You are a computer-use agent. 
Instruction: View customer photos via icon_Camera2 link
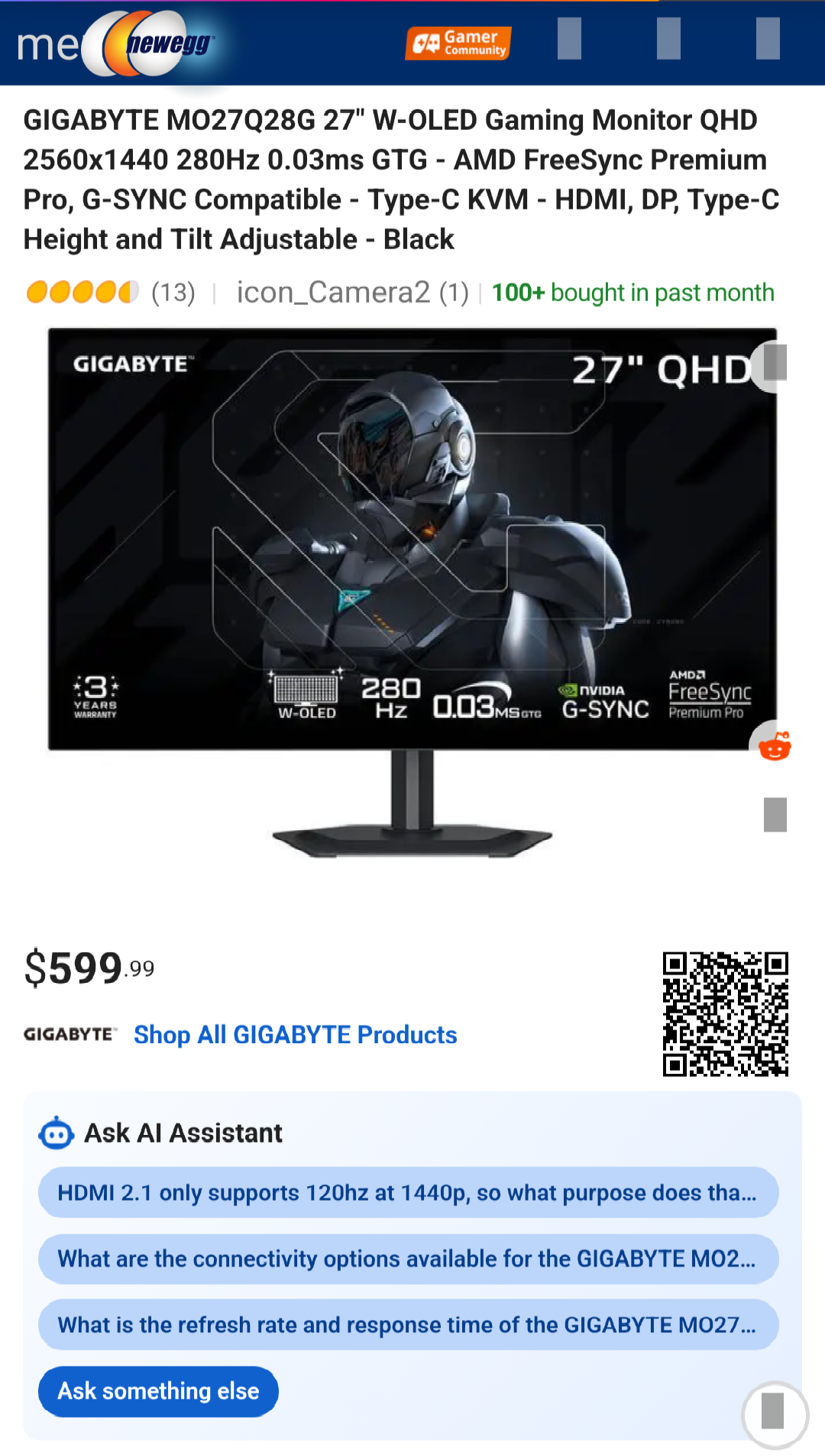[x=352, y=292]
